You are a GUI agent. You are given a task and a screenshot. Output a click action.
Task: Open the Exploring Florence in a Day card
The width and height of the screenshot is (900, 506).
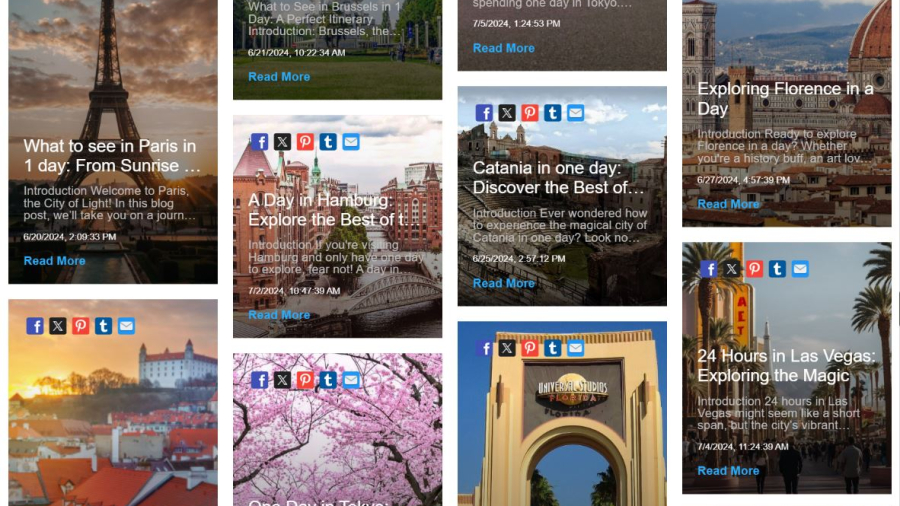tap(785, 98)
